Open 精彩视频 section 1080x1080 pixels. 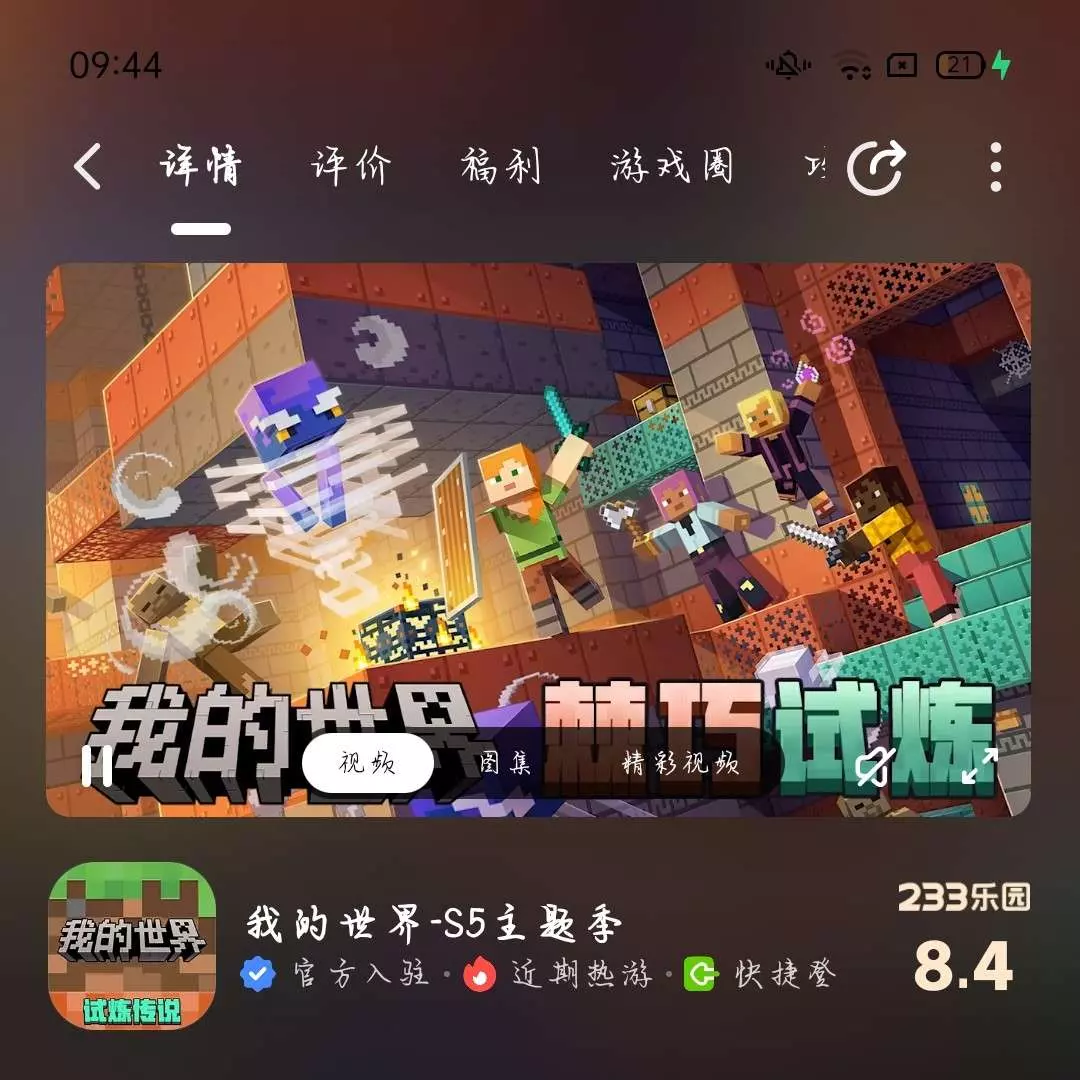pyautogui.click(x=681, y=764)
